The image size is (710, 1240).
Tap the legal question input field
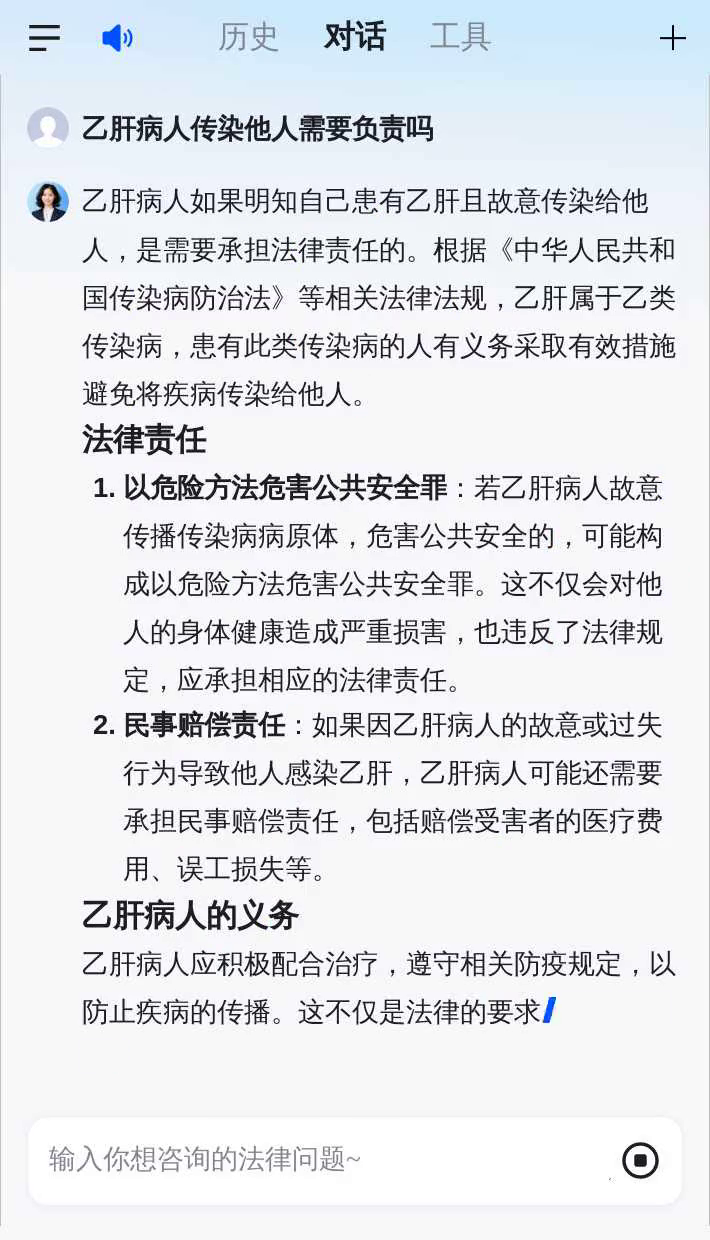320,1160
